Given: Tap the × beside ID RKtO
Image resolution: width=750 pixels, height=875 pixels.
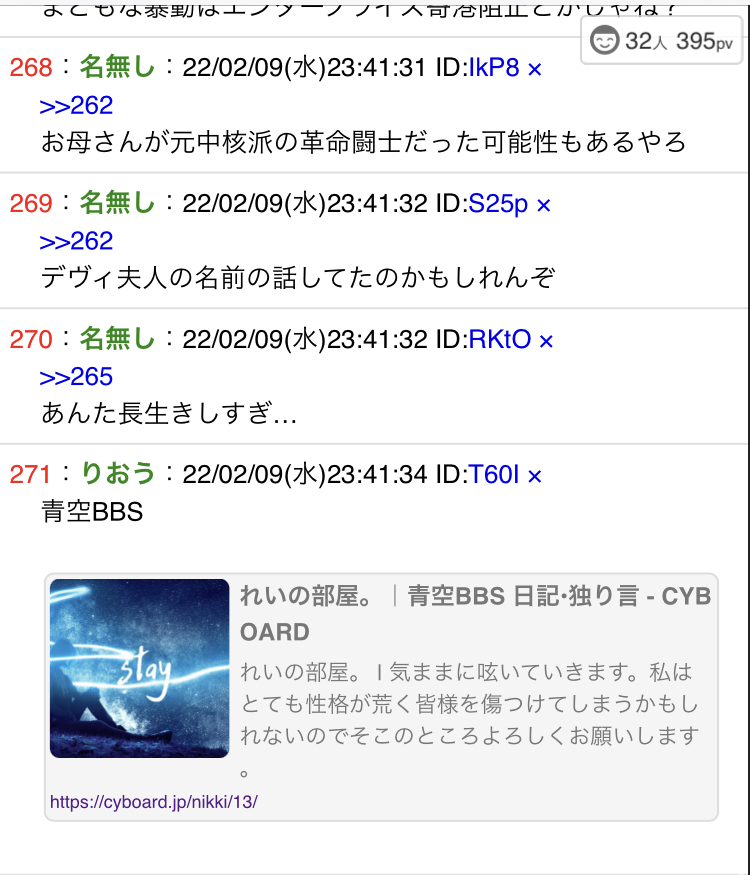Looking at the screenshot, I should (x=546, y=340).
